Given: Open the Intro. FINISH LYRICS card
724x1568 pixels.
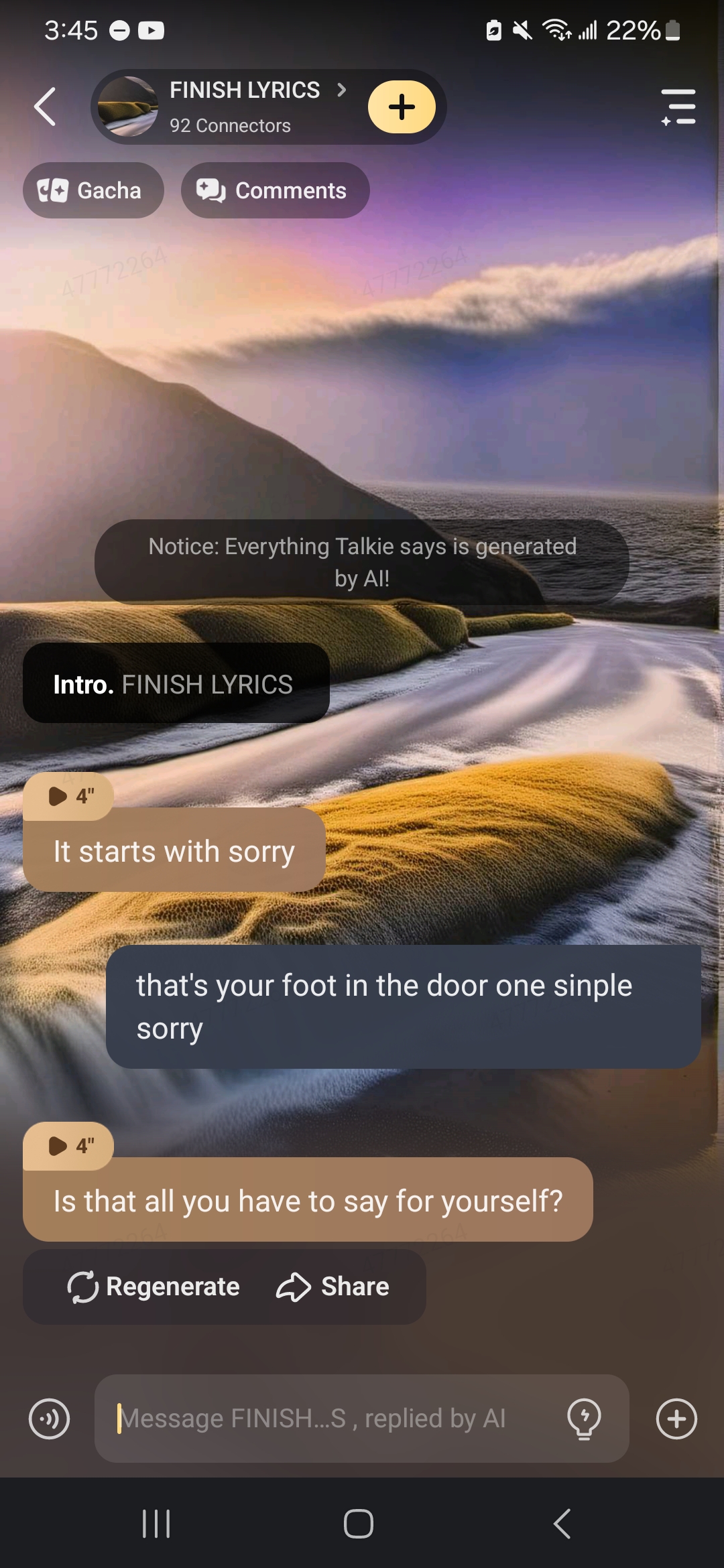Looking at the screenshot, I should tap(176, 683).
